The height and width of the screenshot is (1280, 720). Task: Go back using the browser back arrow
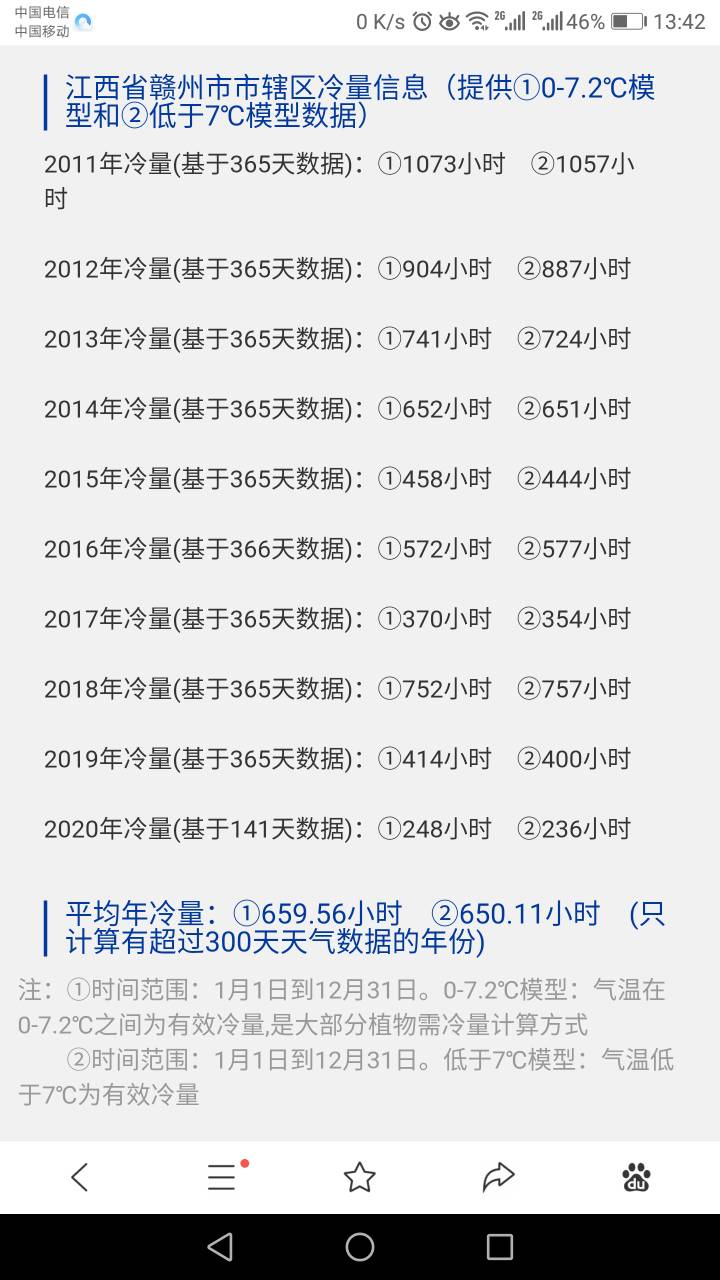click(80, 1177)
